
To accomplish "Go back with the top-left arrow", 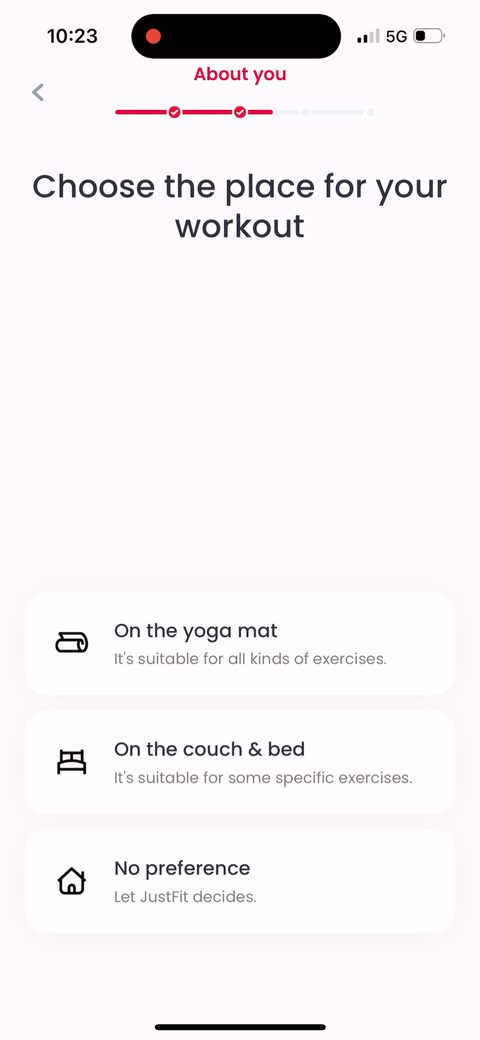I will (38, 92).
